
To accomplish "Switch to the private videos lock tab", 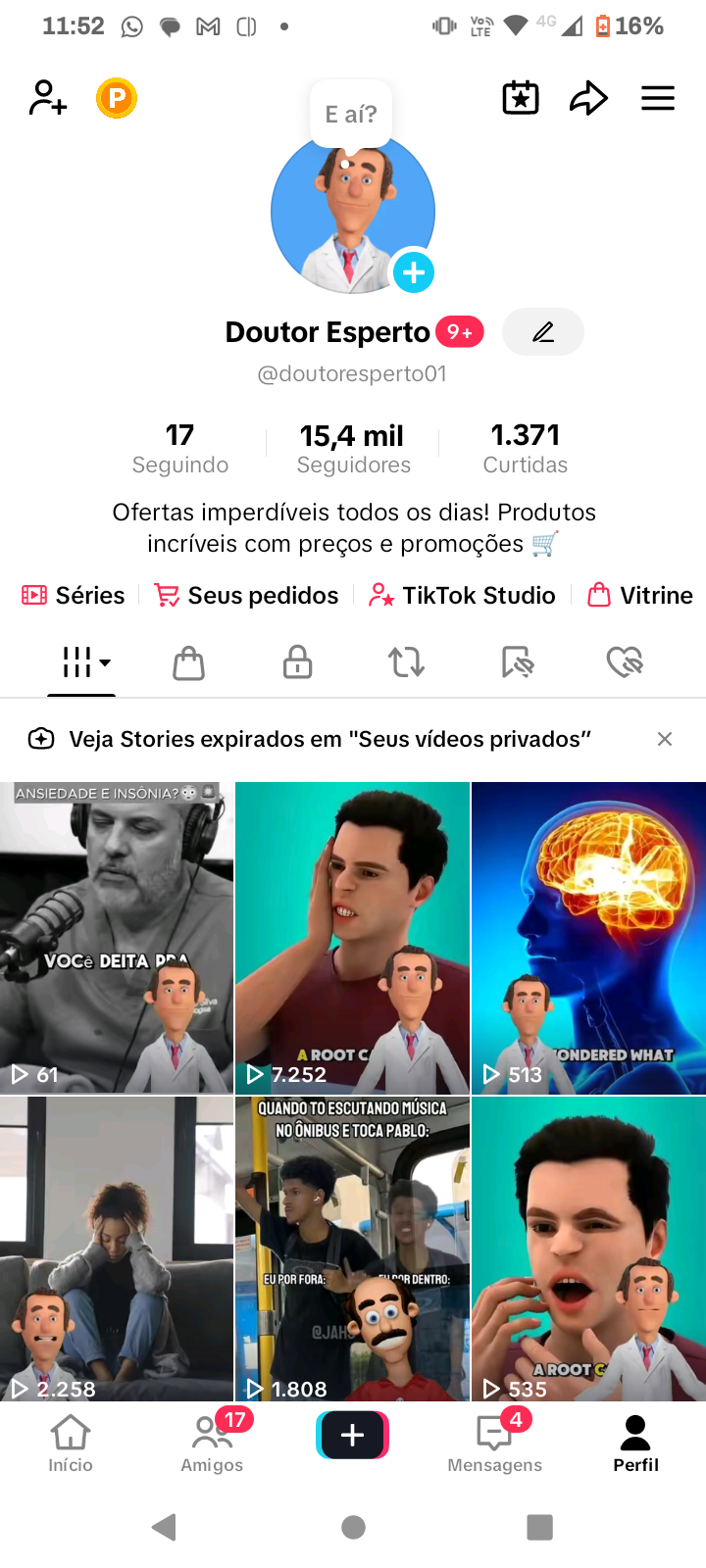I will tap(297, 662).
